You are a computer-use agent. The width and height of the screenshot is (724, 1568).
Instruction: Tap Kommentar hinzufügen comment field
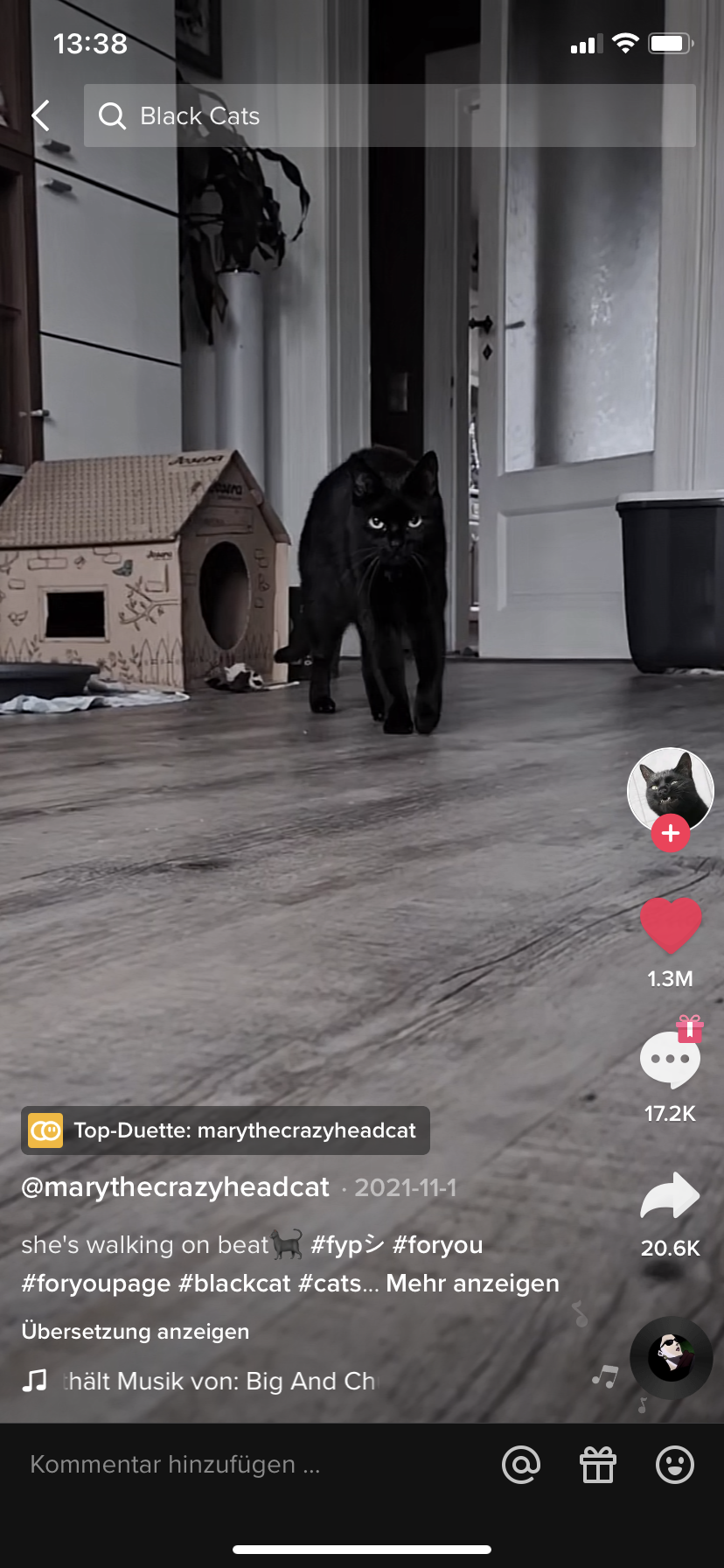click(x=175, y=1465)
